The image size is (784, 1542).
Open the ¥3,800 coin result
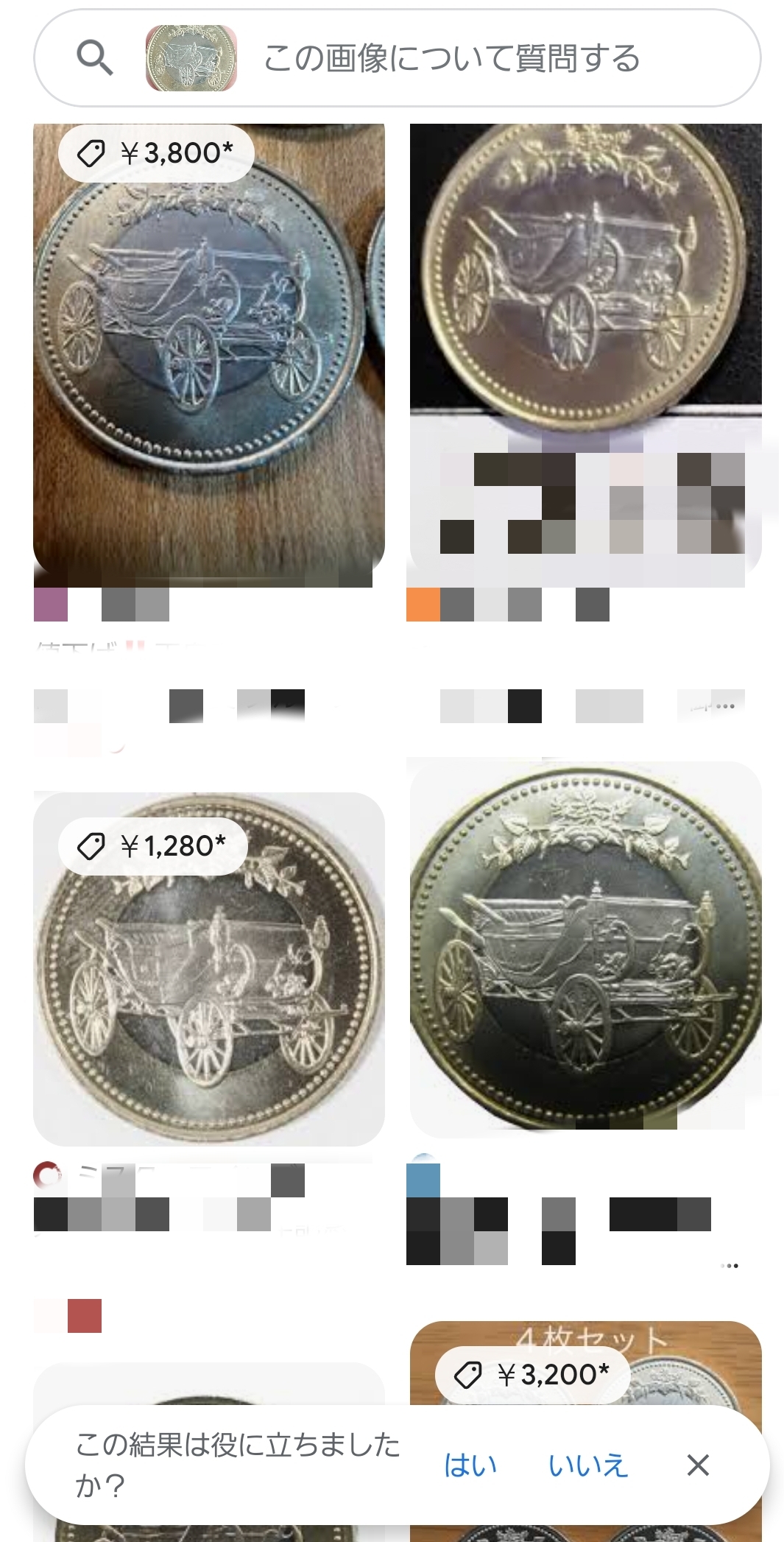point(208,346)
